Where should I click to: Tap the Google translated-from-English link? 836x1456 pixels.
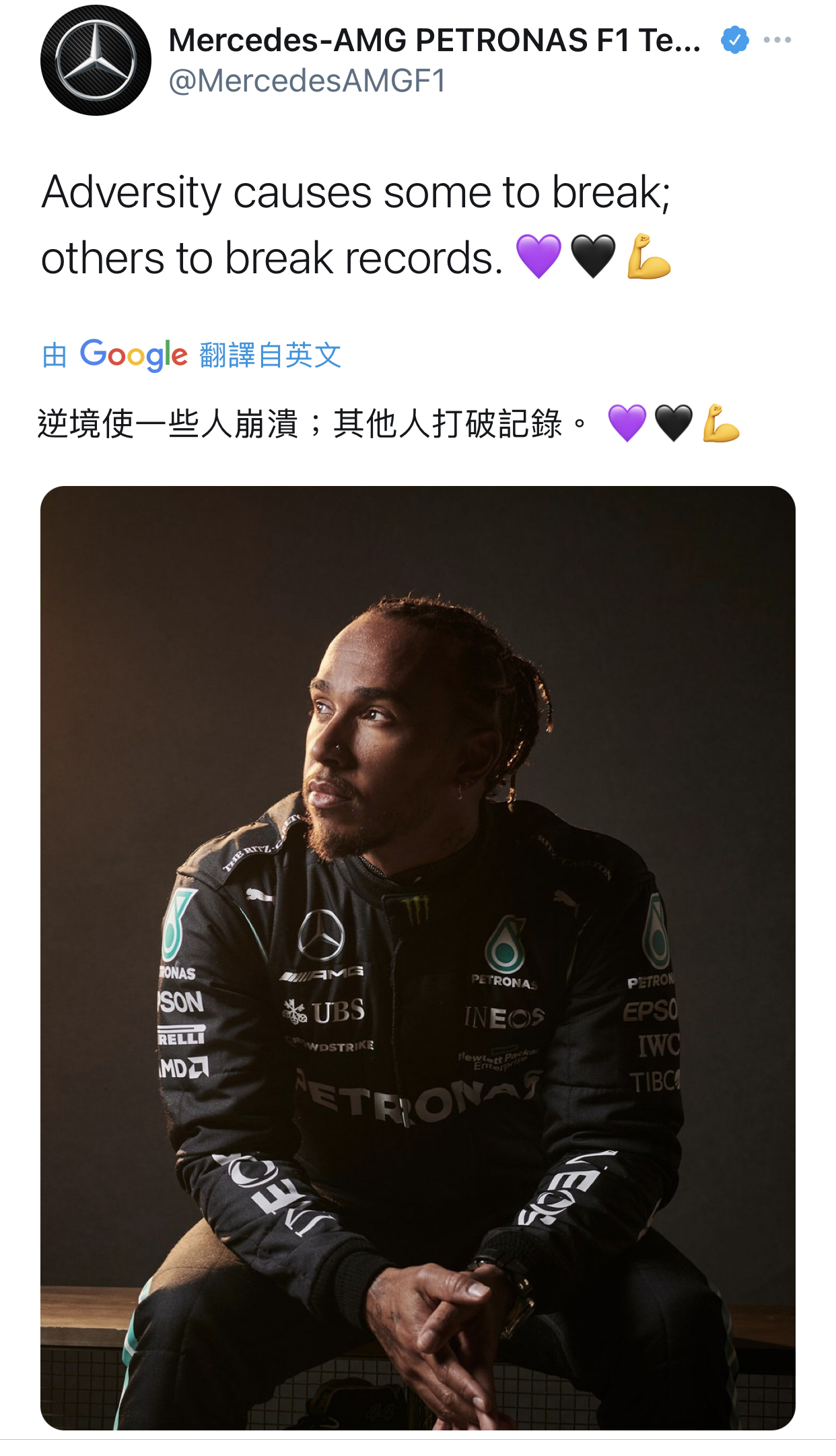click(x=192, y=355)
